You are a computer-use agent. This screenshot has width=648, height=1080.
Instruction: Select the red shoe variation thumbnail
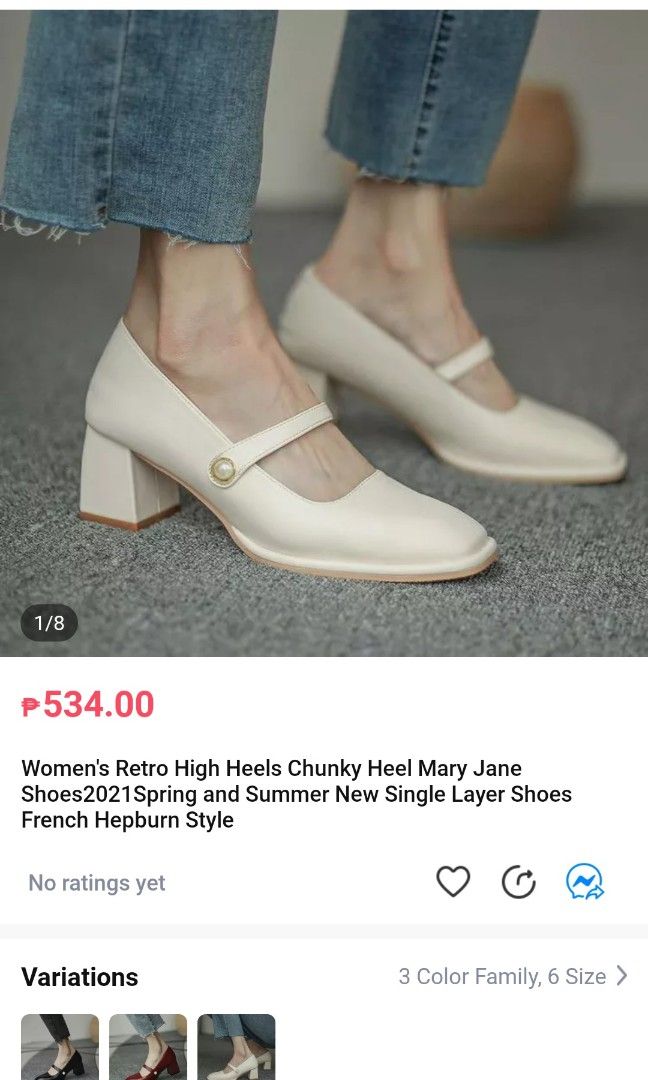[148, 1047]
